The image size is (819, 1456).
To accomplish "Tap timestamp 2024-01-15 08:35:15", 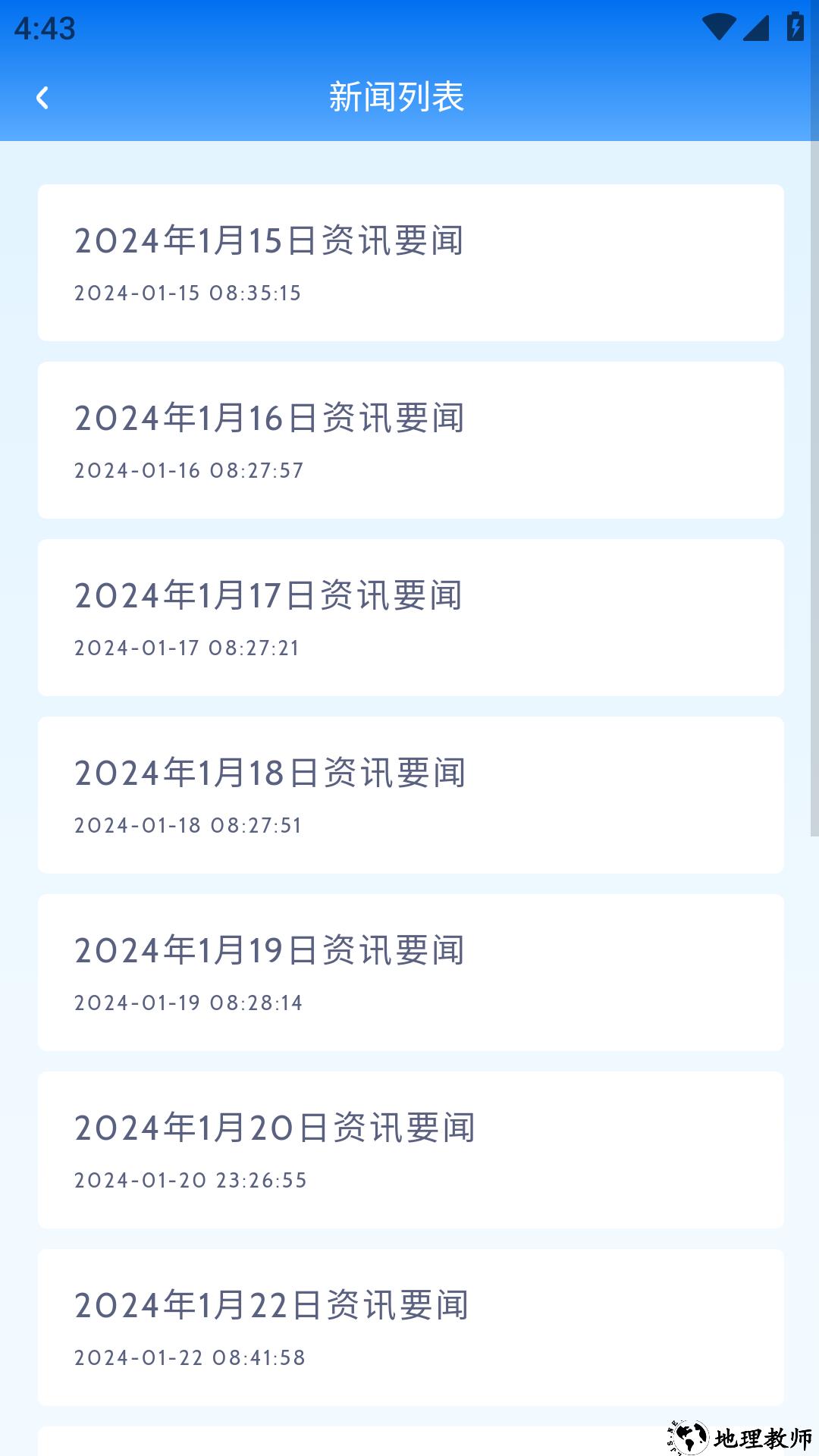I will pos(188,293).
